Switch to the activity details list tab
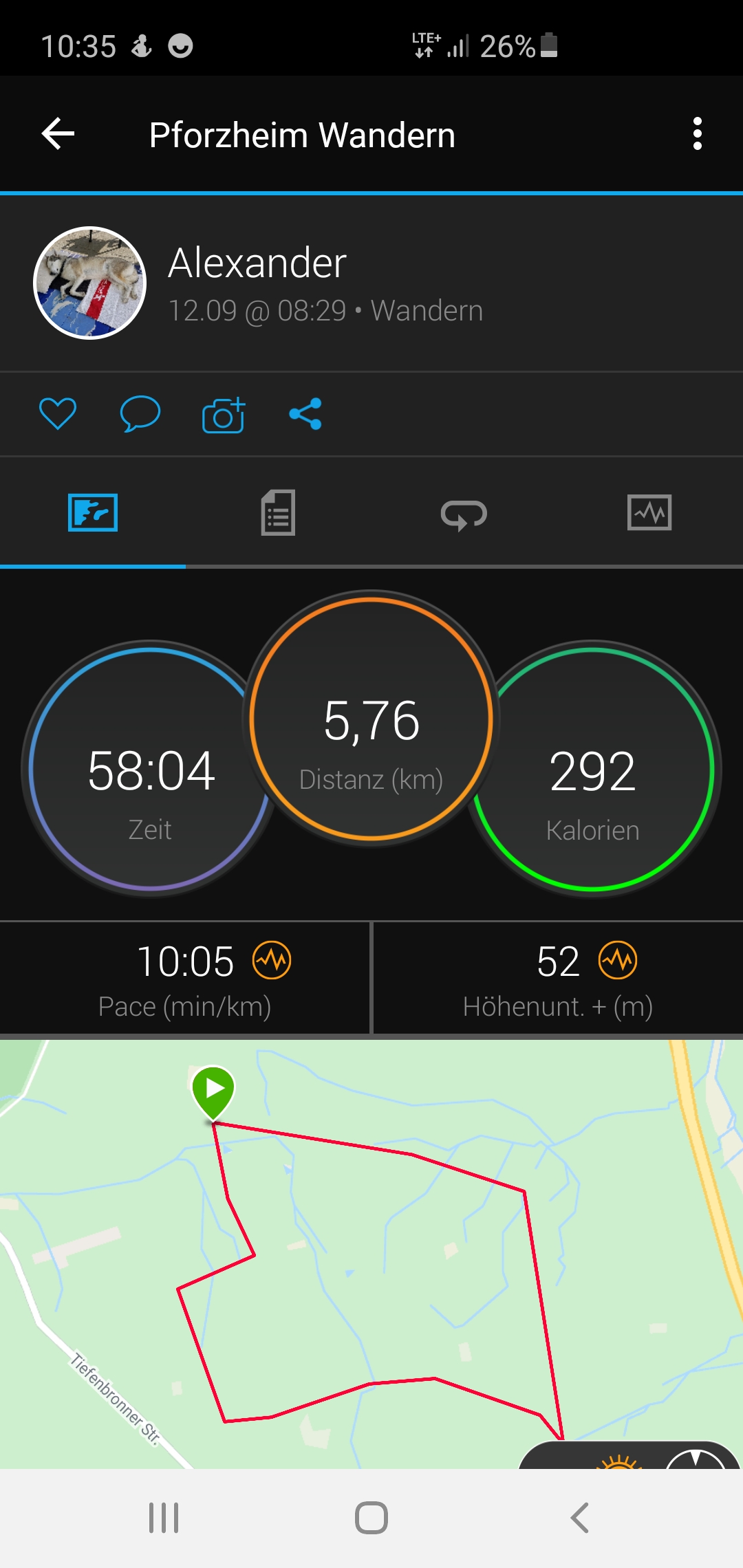 point(278,513)
